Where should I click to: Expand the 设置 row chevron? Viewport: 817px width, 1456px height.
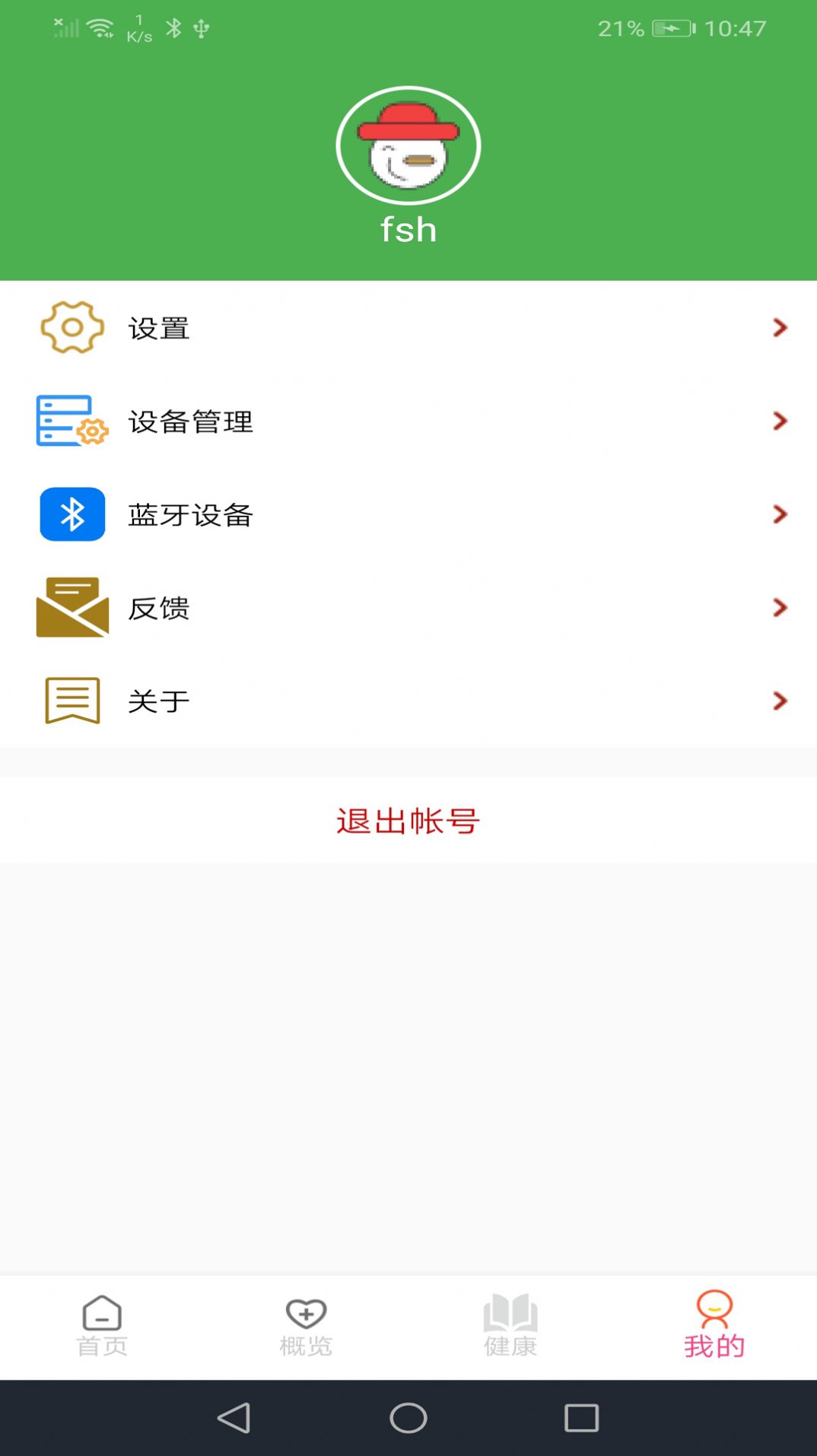tap(779, 328)
